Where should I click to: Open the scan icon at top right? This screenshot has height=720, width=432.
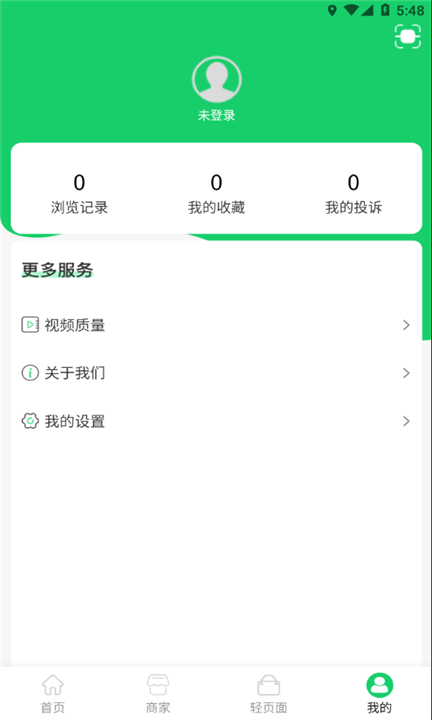[x=408, y=36]
